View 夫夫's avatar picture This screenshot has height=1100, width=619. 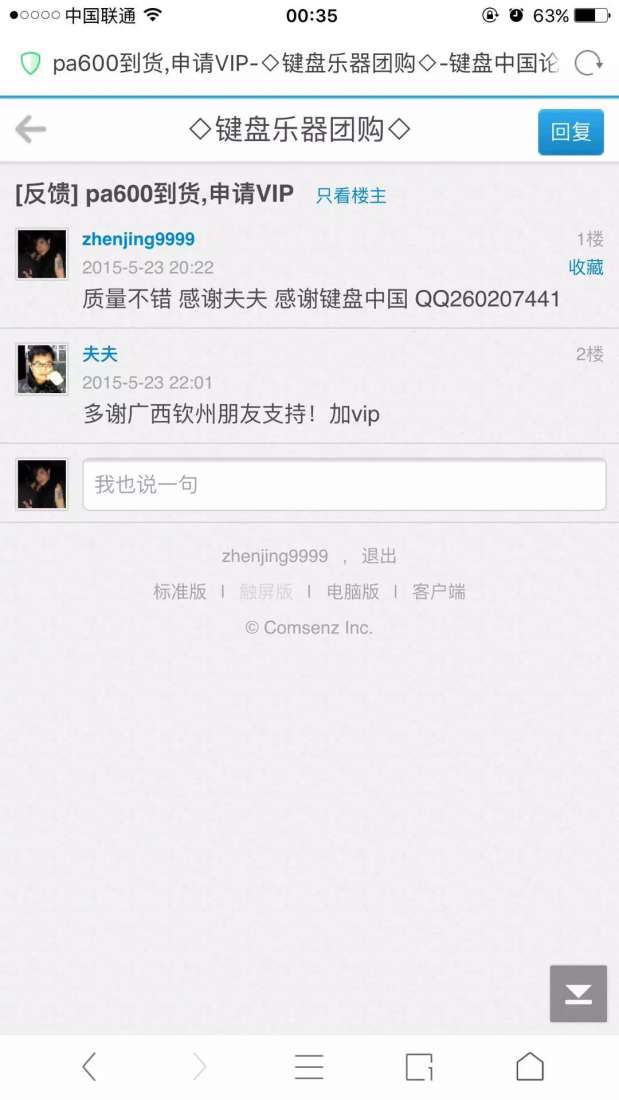(x=42, y=369)
